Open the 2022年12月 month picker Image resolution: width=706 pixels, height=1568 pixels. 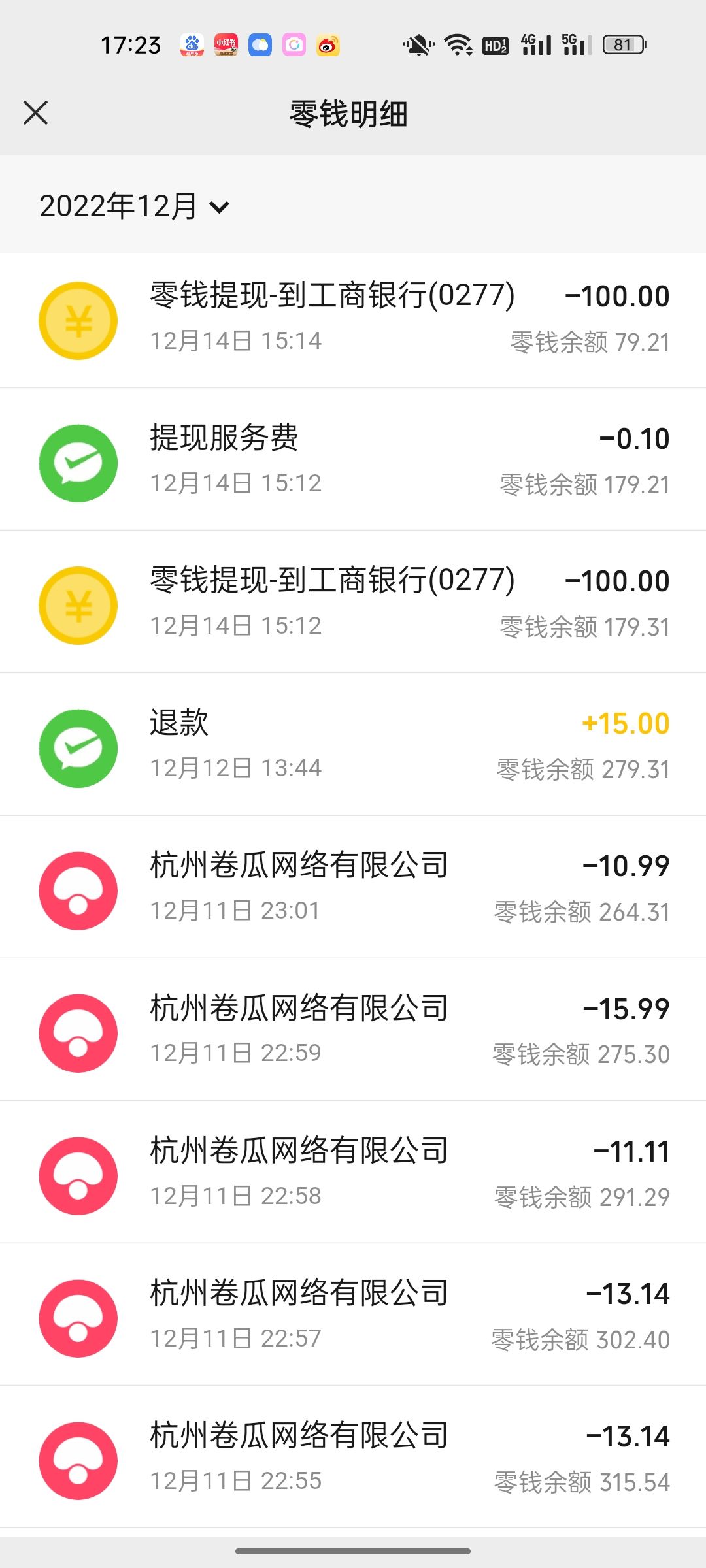(x=135, y=206)
